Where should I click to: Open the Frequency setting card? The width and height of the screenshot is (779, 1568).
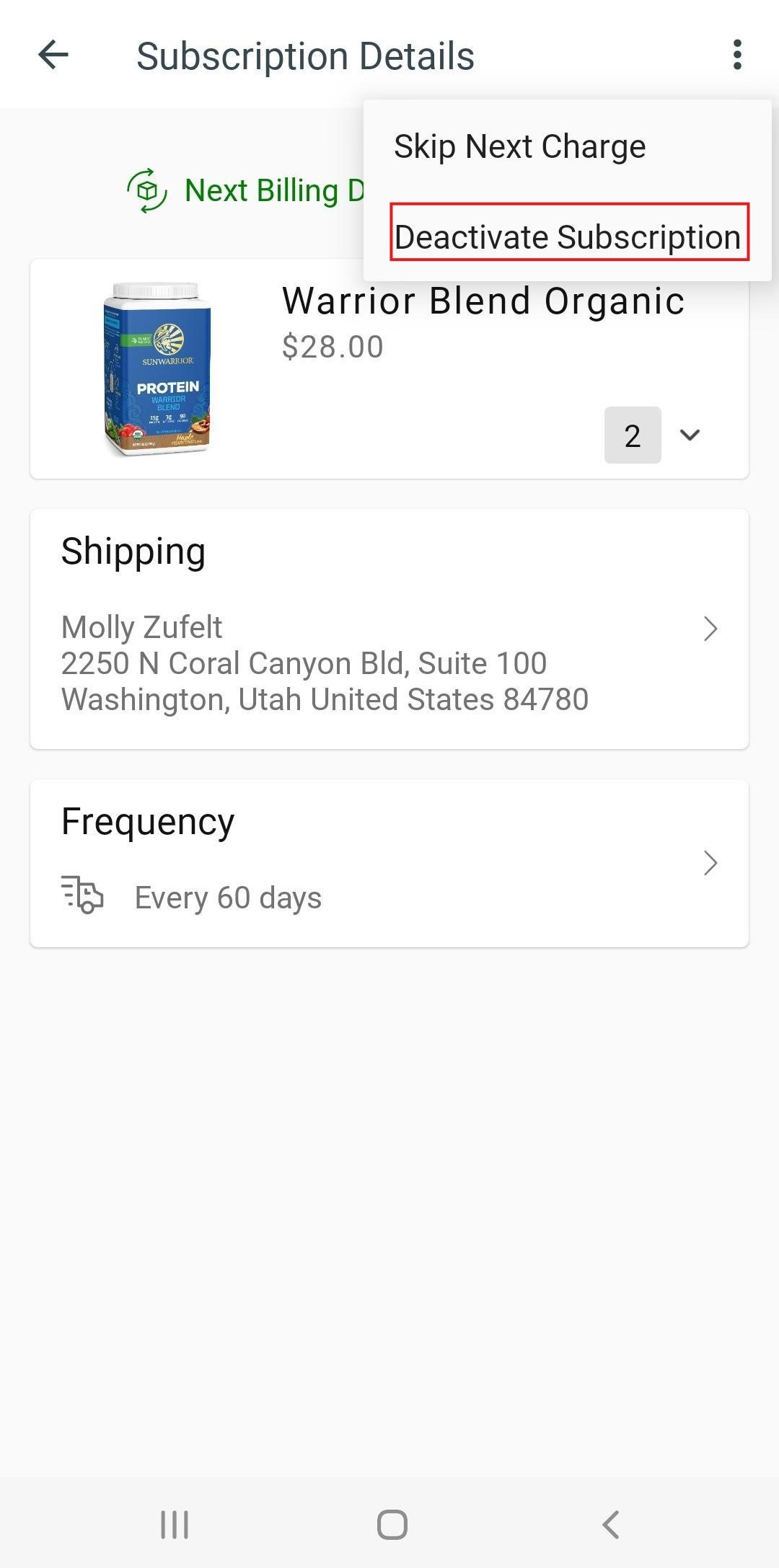coord(389,863)
